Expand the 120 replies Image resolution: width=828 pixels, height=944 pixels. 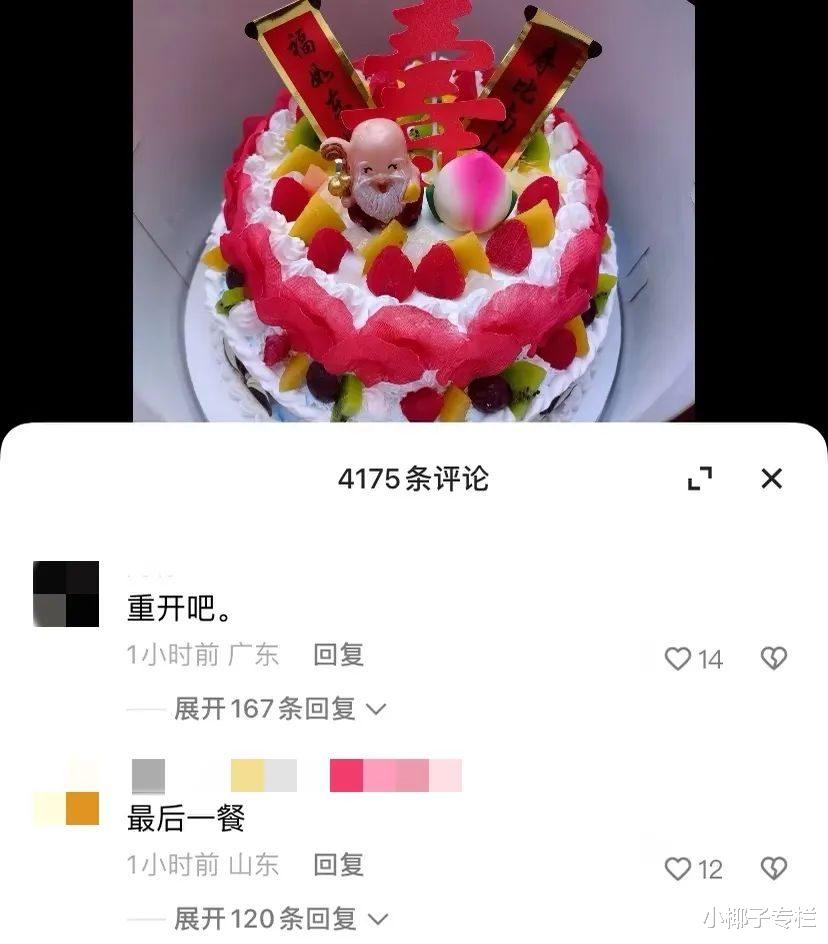click(281, 919)
